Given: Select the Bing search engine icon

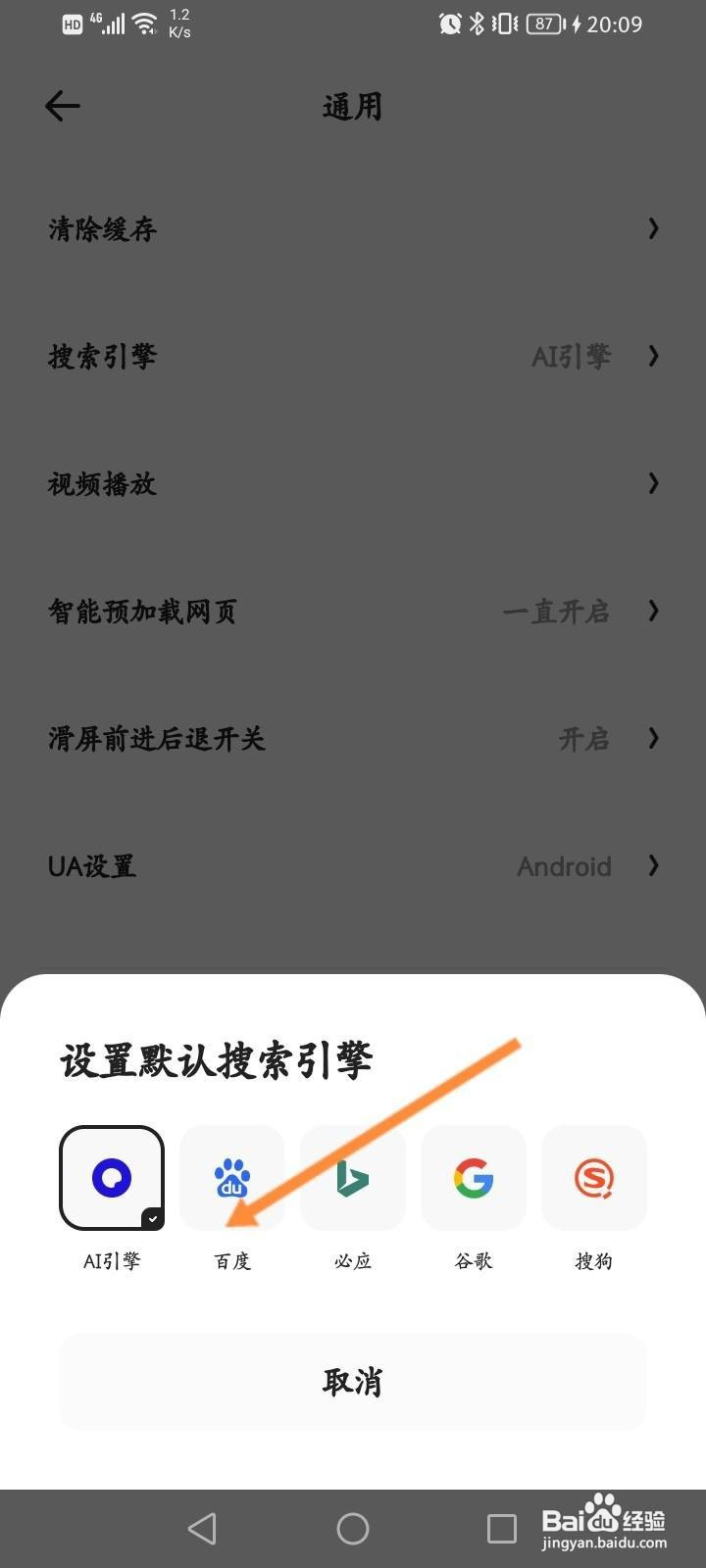Looking at the screenshot, I should pyautogui.click(x=352, y=1178).
